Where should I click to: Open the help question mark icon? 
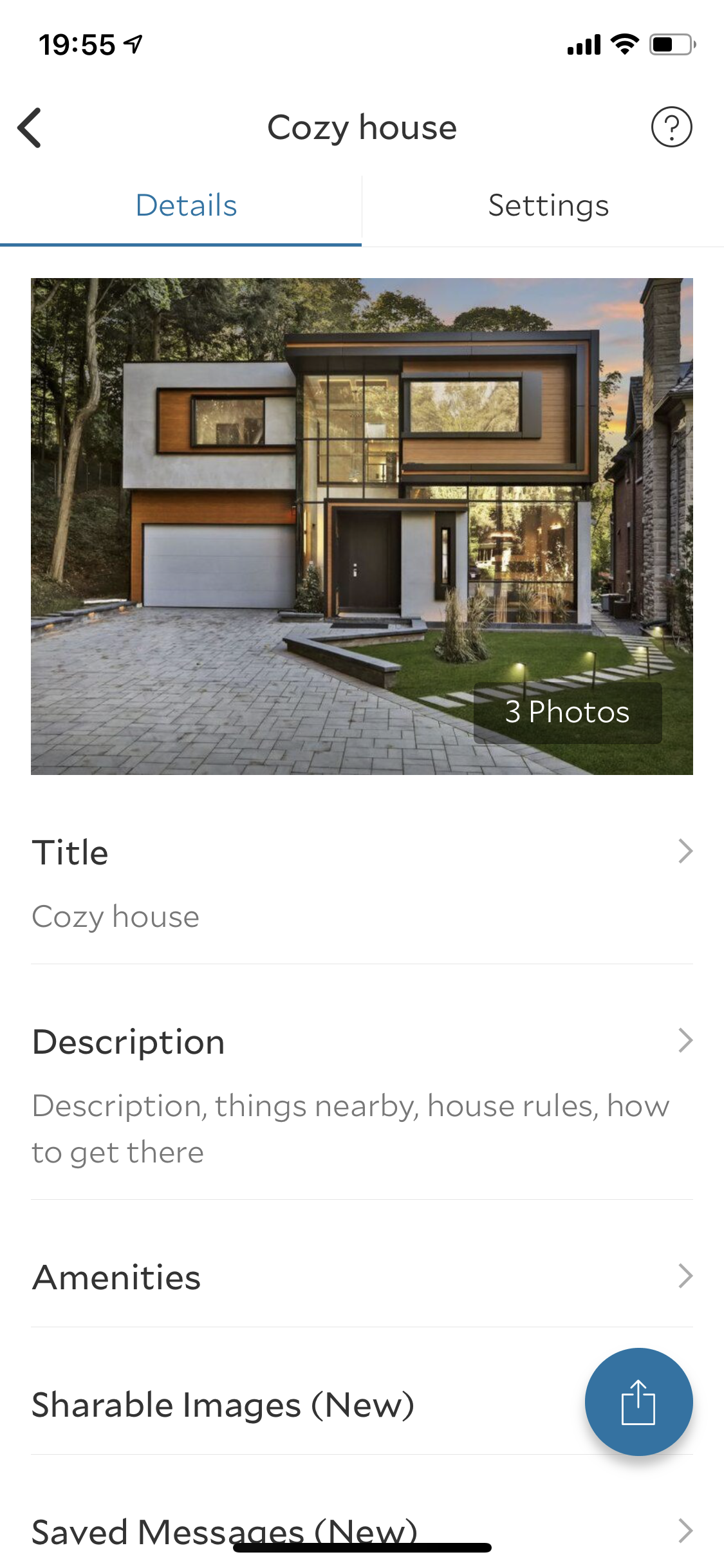671,127
